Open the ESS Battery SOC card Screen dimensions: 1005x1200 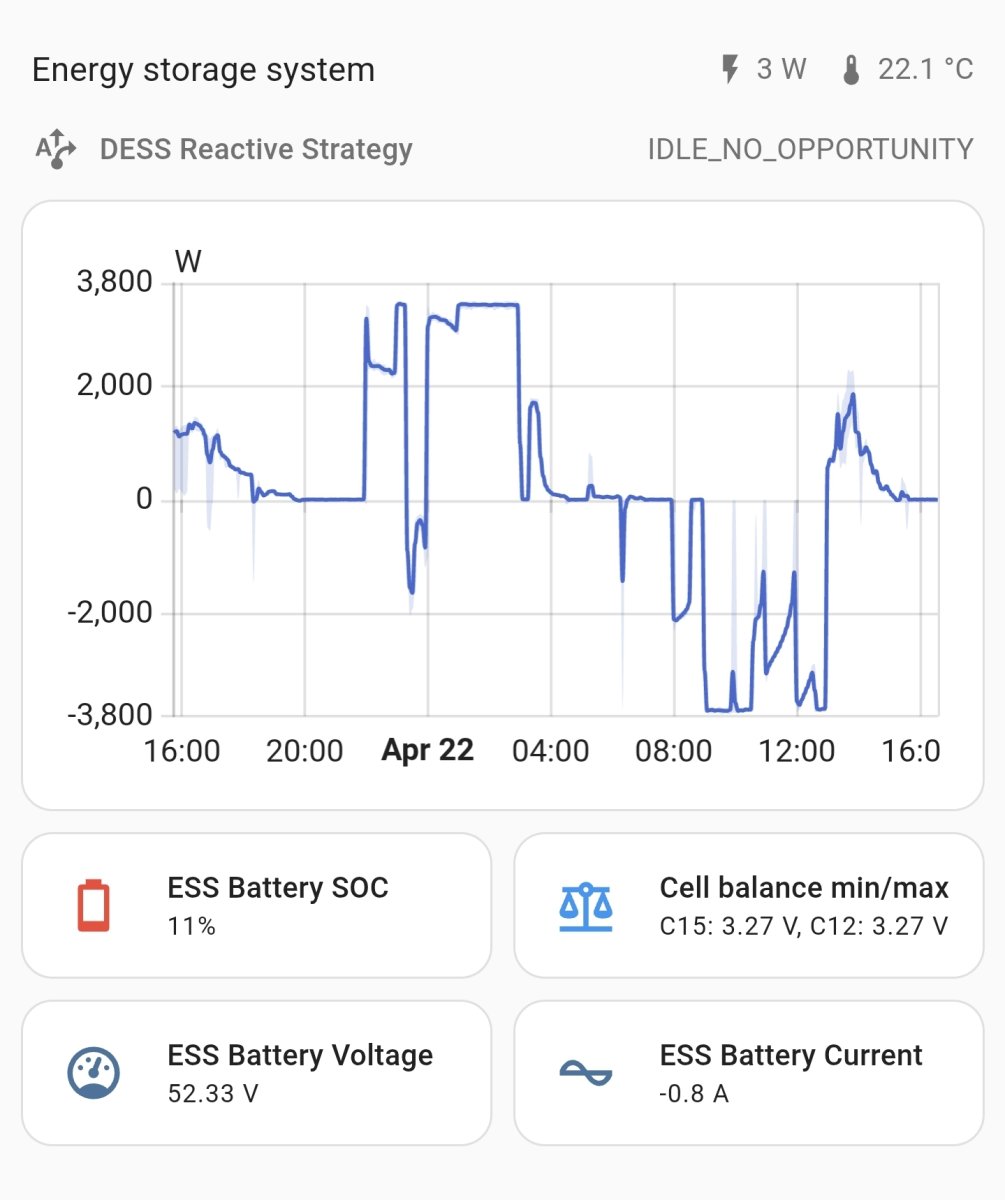click(x=257, y=905)
